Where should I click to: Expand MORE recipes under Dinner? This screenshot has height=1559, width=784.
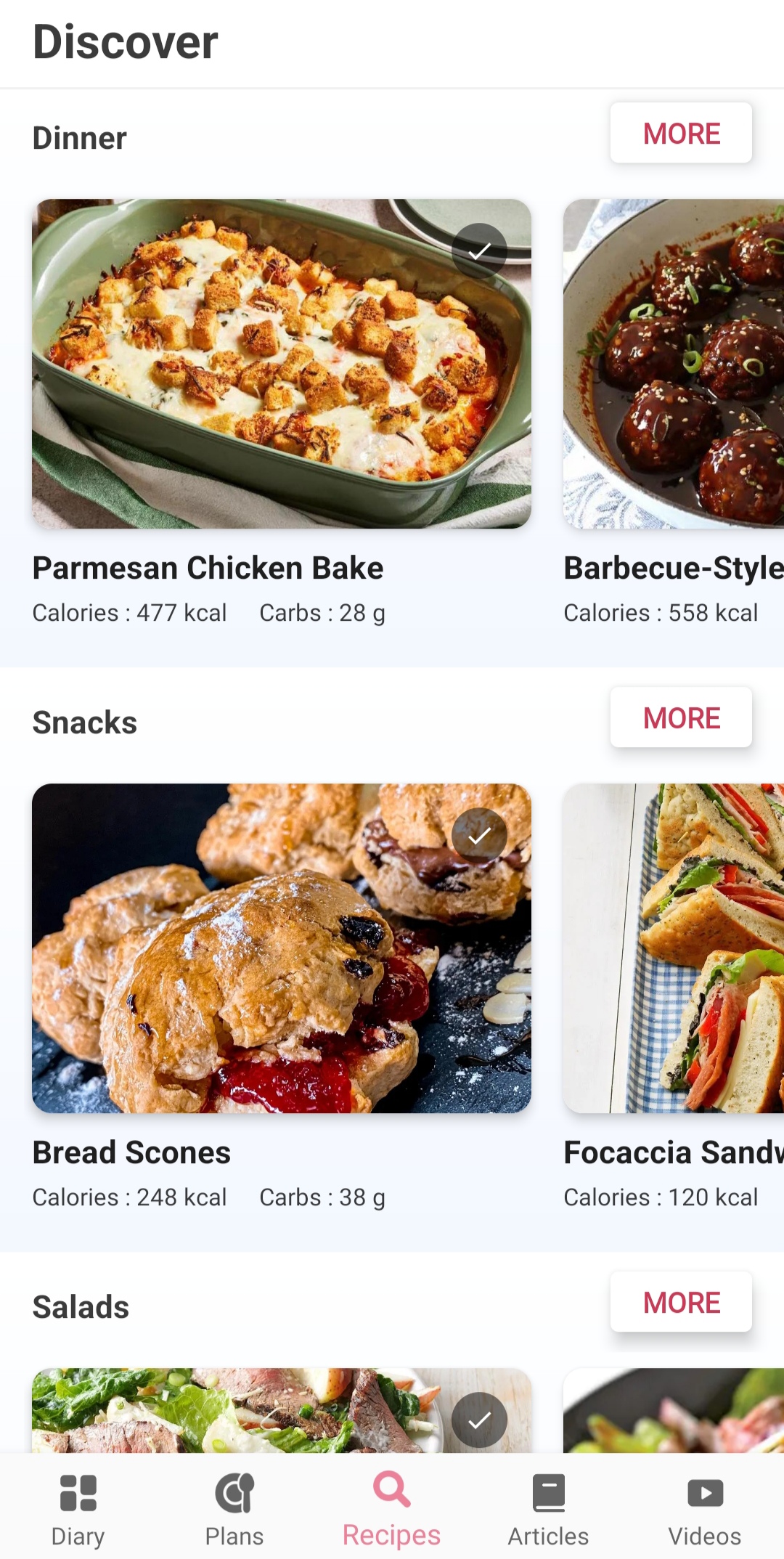click(x=680, y=133)
